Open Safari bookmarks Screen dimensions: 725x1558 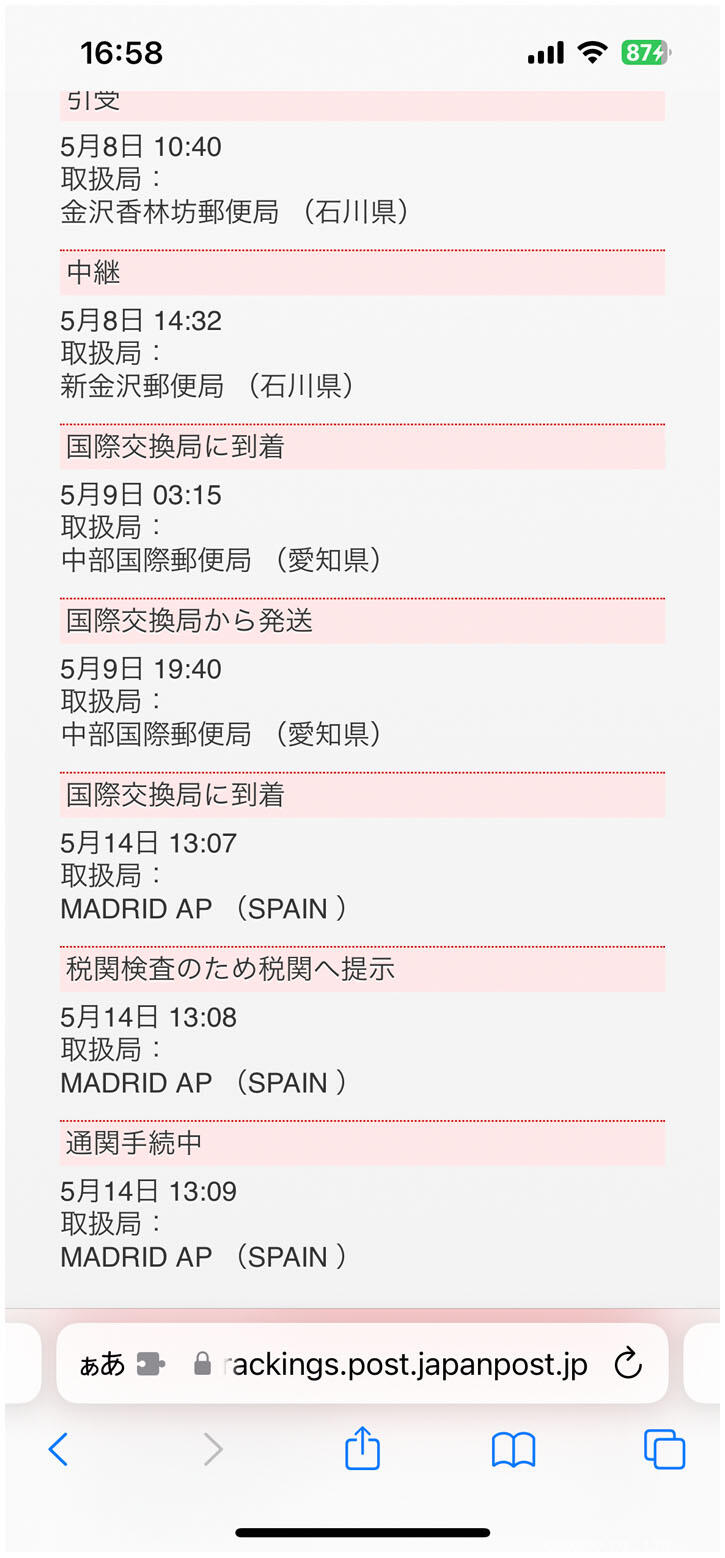click(x=513, y=1448)
